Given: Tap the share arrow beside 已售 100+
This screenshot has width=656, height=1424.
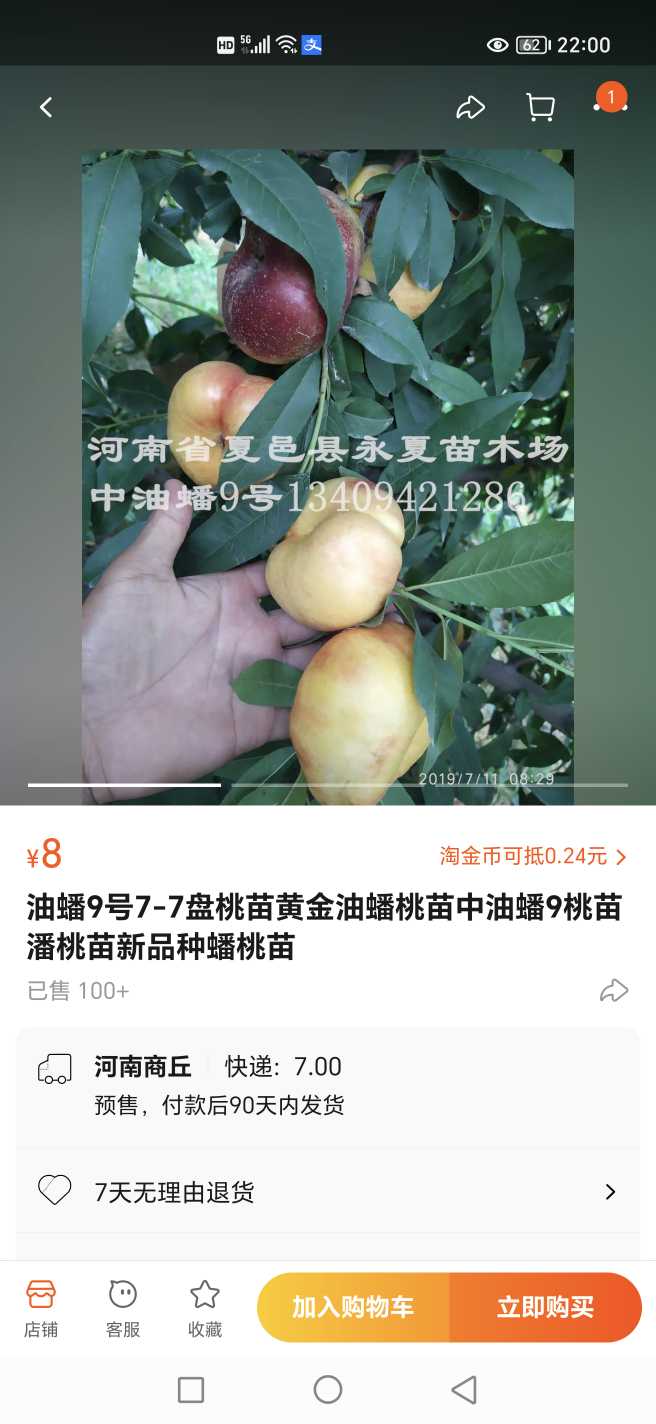Looking at the screenshot, I should click(x=613, y=990).
